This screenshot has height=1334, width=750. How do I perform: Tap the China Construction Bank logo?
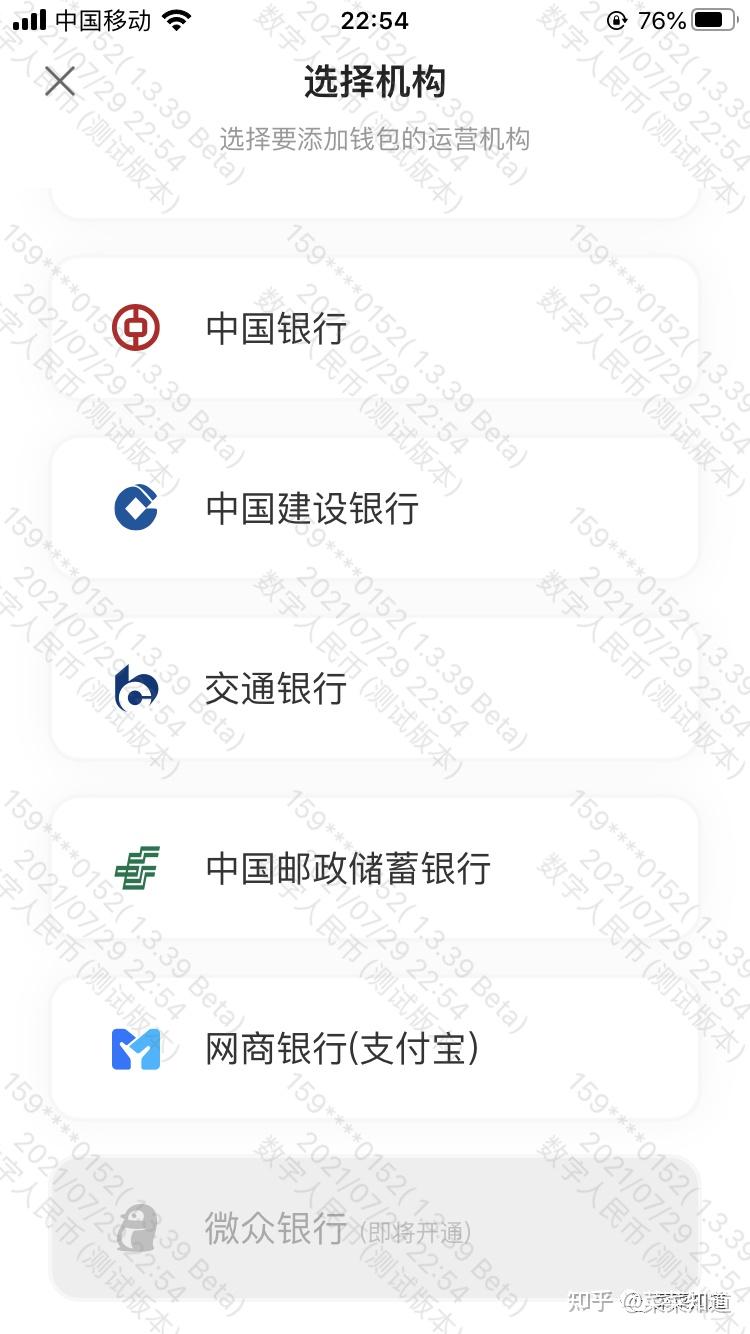(x=136, y=508)
